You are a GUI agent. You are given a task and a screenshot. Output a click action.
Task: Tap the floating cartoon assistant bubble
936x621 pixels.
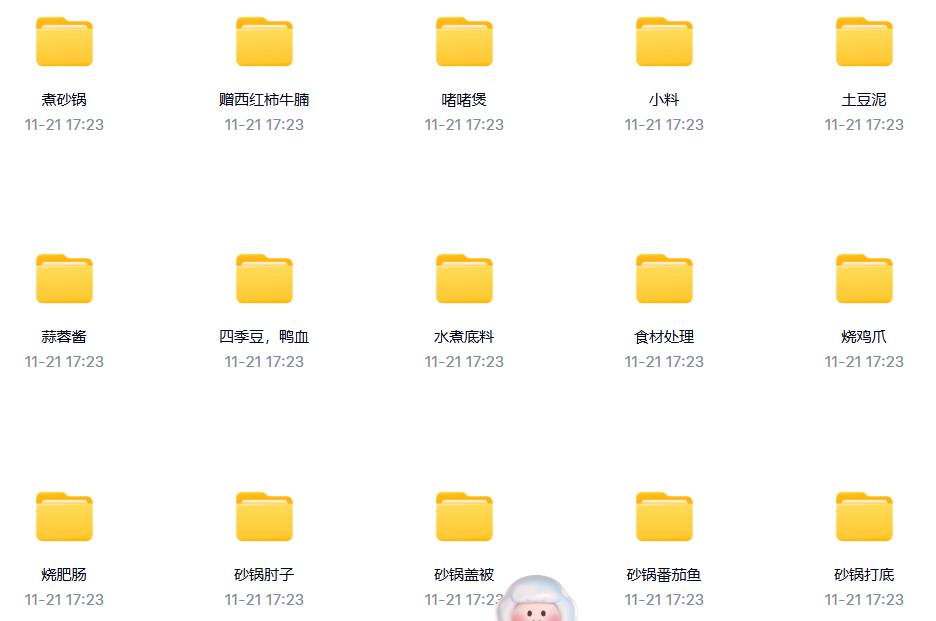536,600
